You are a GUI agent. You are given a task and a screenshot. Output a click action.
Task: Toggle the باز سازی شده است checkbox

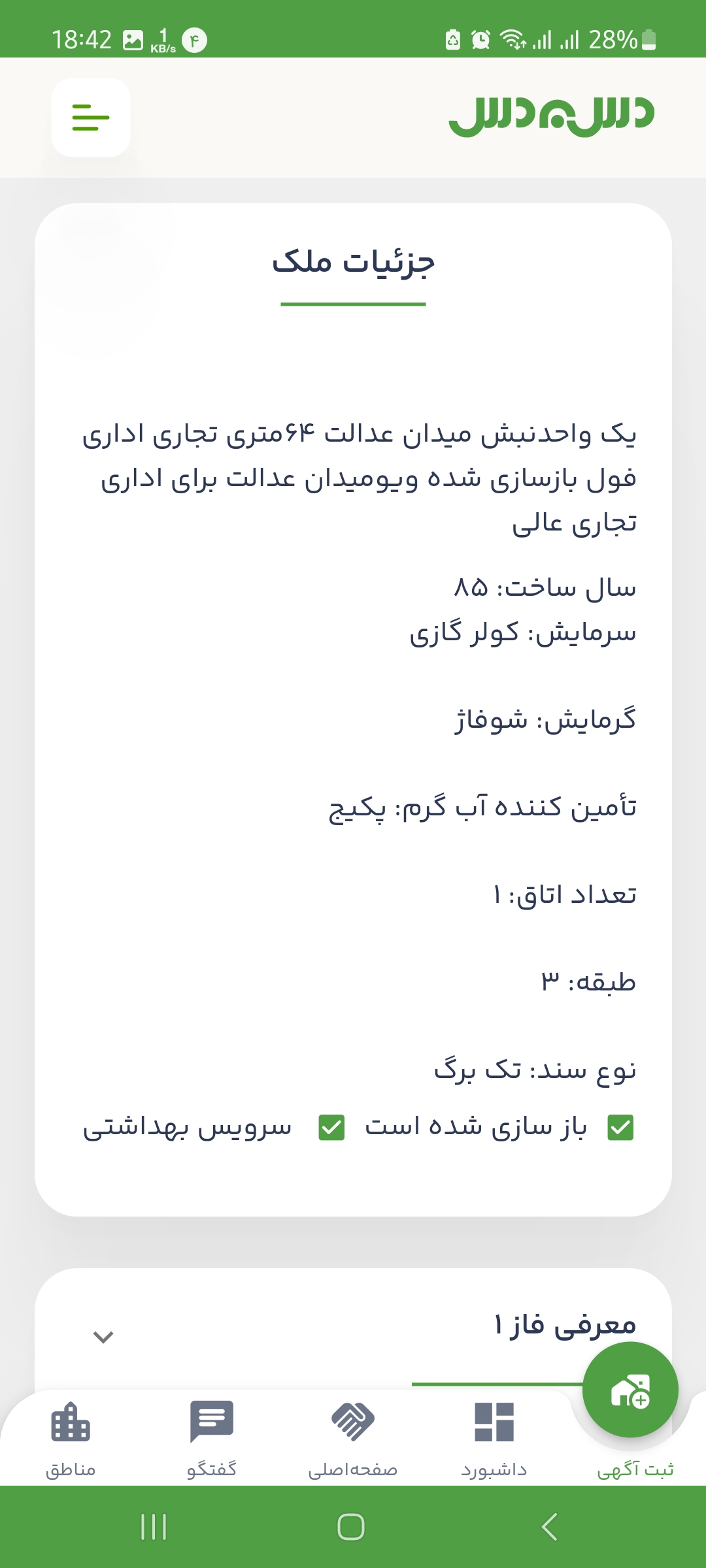click(620, 1128)
